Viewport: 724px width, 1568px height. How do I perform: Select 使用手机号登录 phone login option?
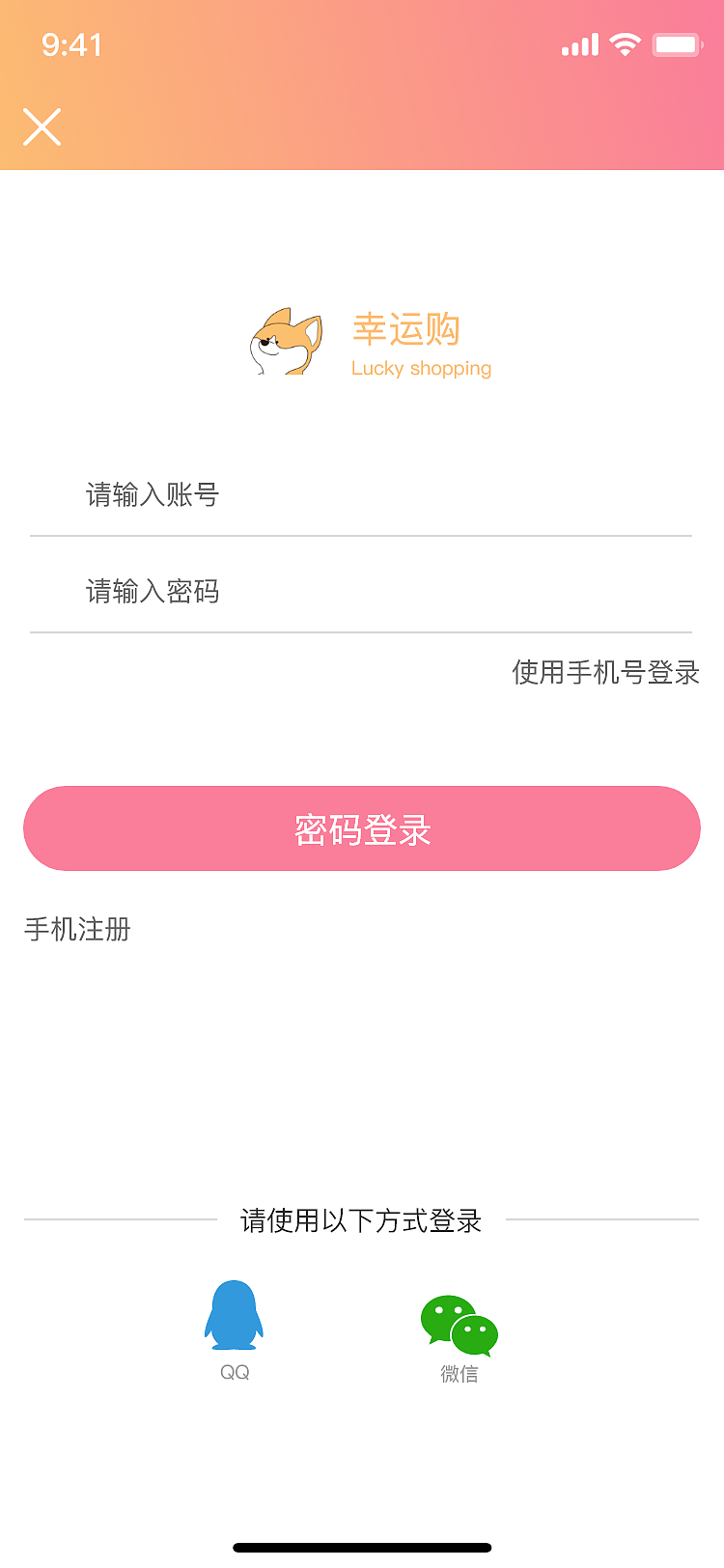(603, 673)
